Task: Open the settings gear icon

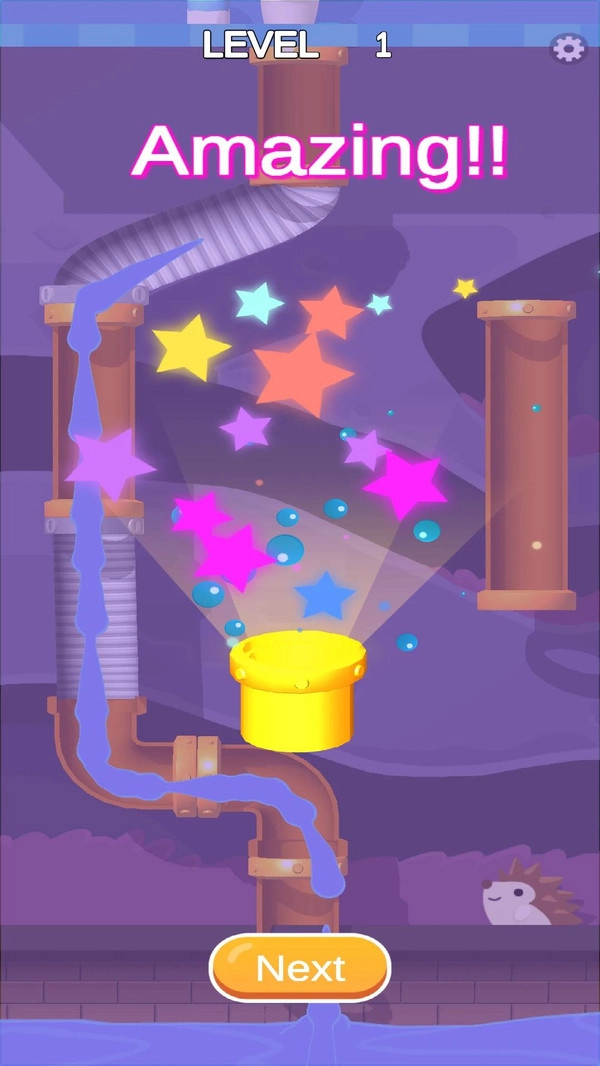Action: [568, 48]
